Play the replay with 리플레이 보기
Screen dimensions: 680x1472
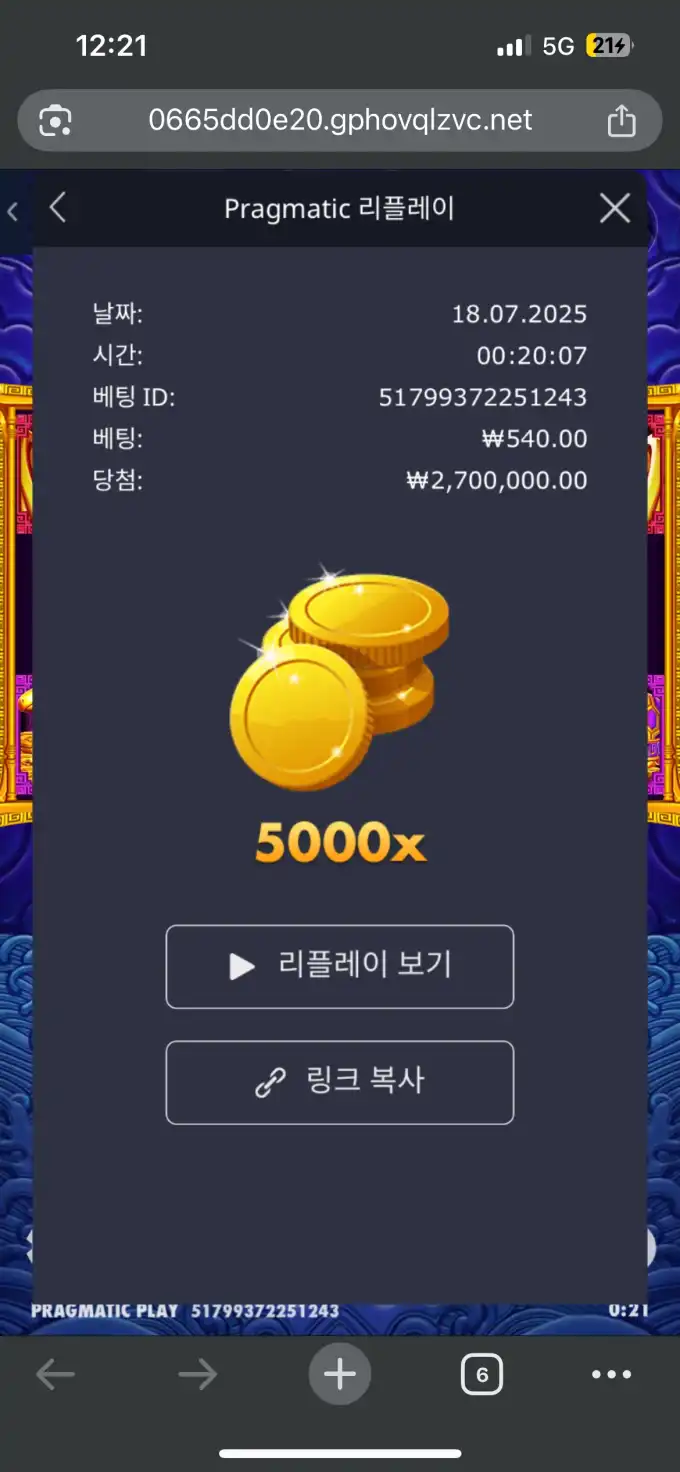340,966
